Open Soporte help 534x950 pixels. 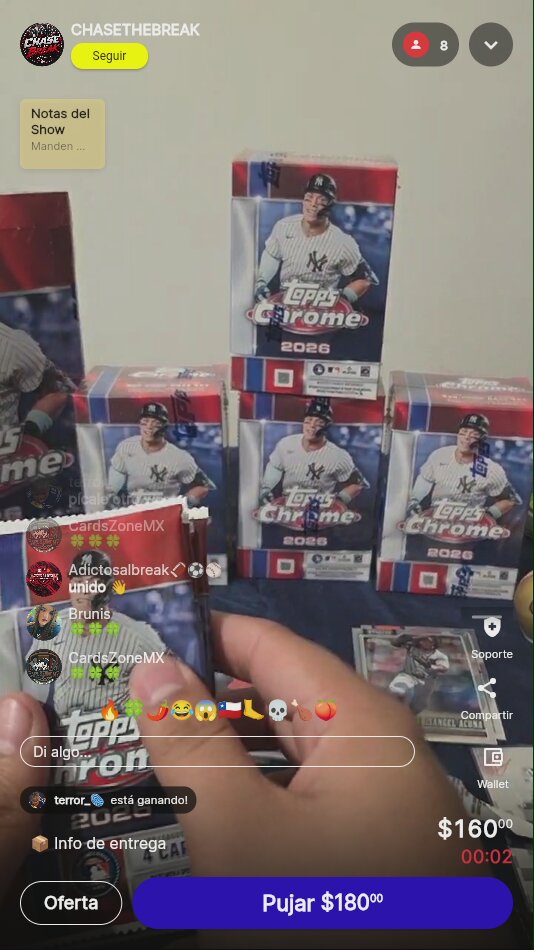click(x=492, y=639)
